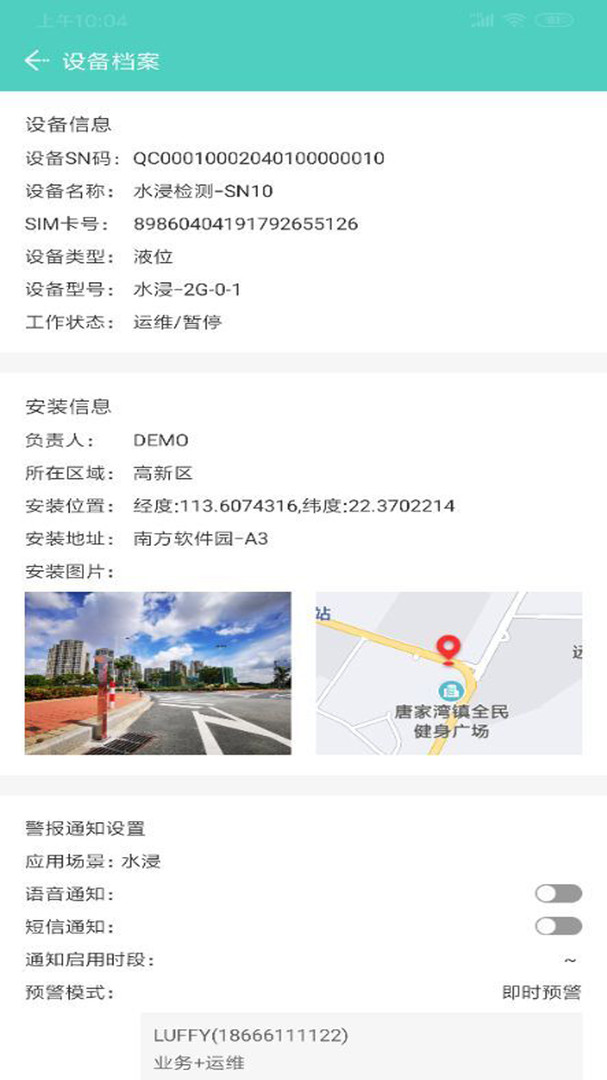Open the installation location map image
Image resolution: width=607 pixels, height=1080 pixels.
pyautogui.click(x=449, y=673)
